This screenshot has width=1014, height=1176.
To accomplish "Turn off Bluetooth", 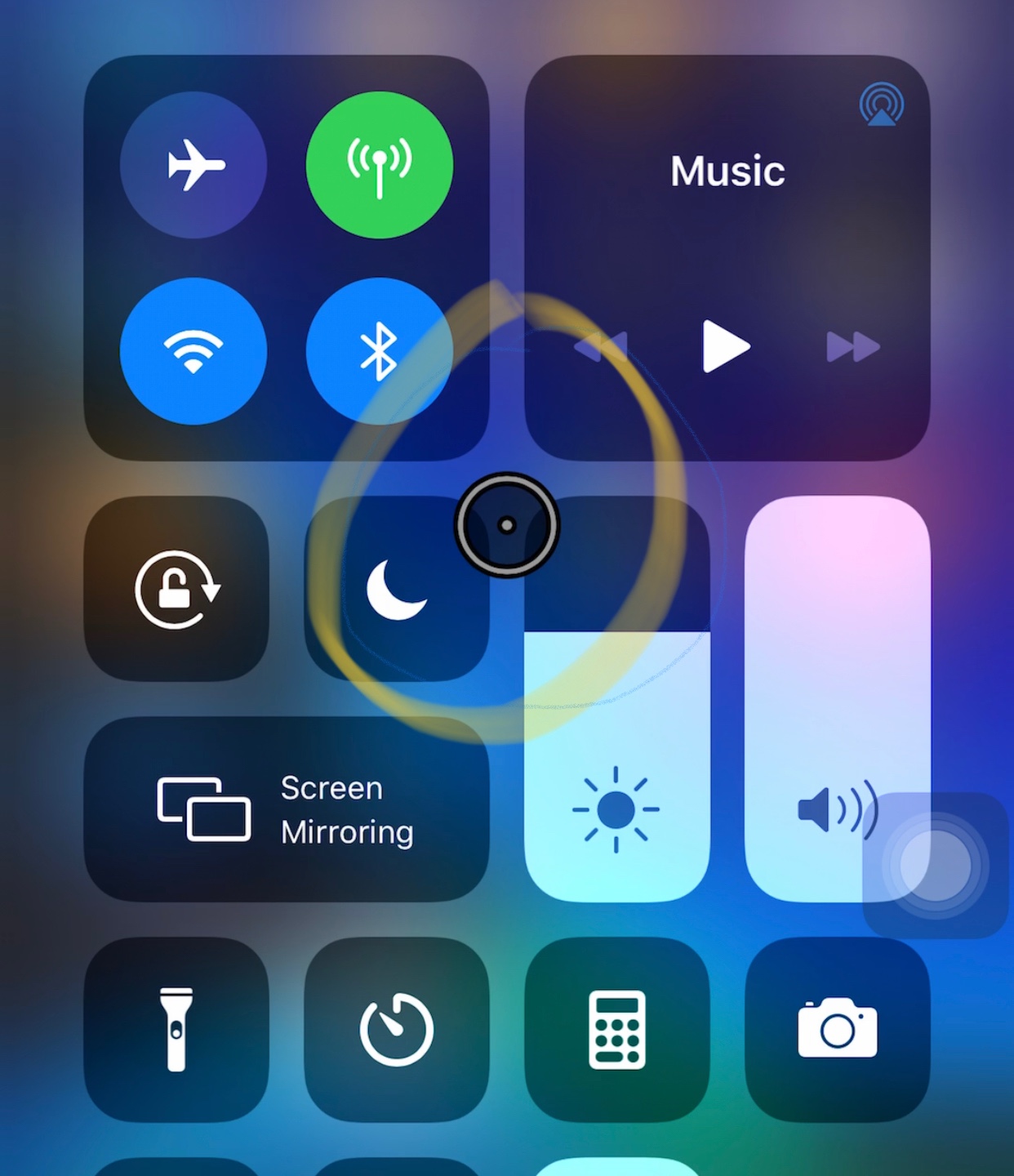I will pos(379,351).
